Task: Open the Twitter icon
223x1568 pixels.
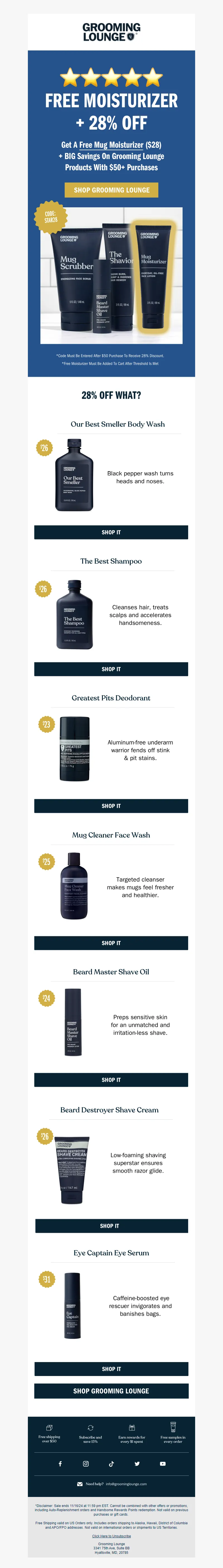Action: (137, 1464)
